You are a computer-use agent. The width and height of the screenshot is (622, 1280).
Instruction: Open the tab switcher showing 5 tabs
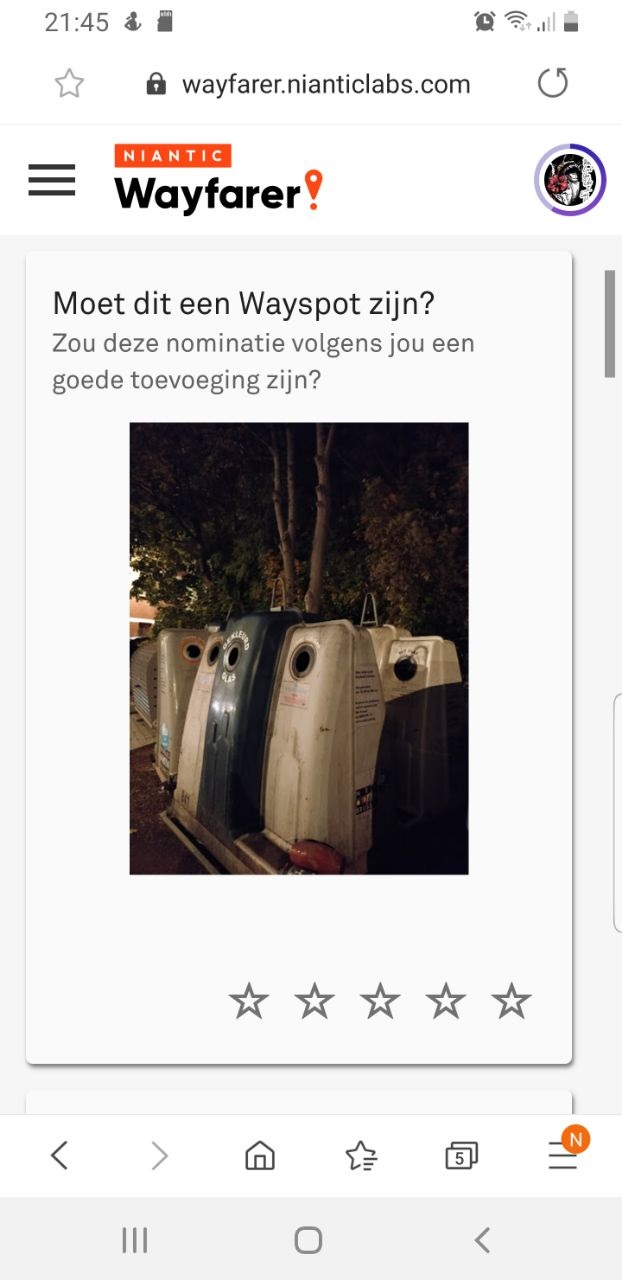click(x=461, y=1156)
